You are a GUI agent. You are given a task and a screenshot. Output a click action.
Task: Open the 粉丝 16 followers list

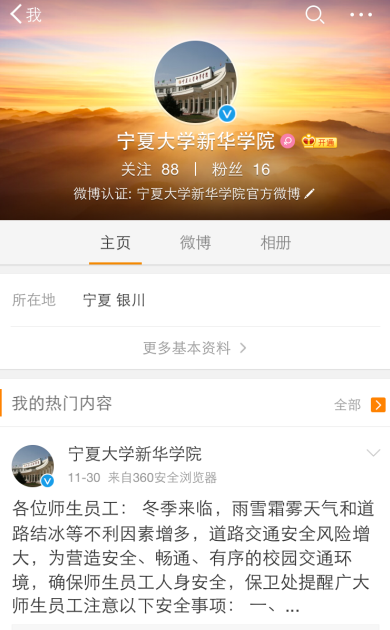pyautogui.click(x=241, y=170)
